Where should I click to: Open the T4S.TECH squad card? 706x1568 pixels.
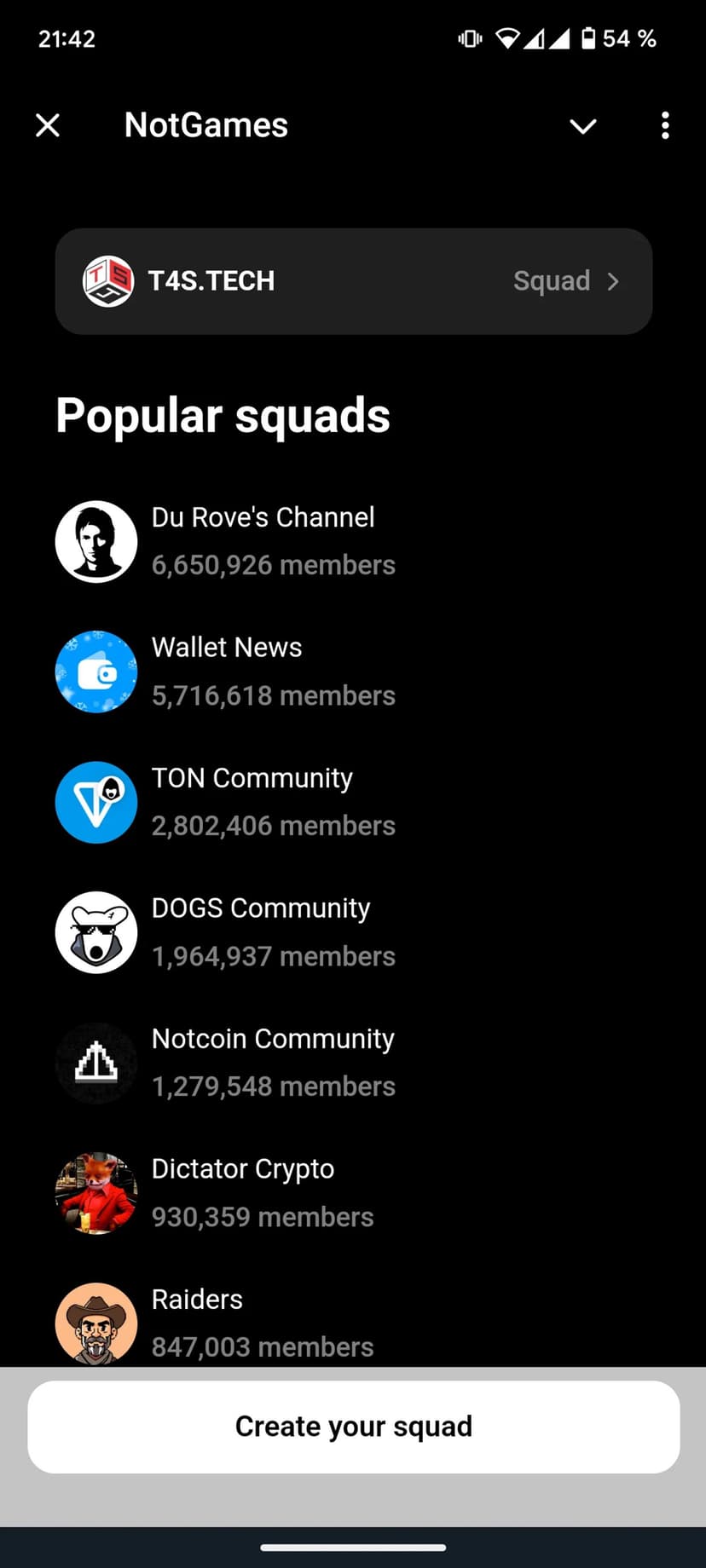click(x=353, y=281)
